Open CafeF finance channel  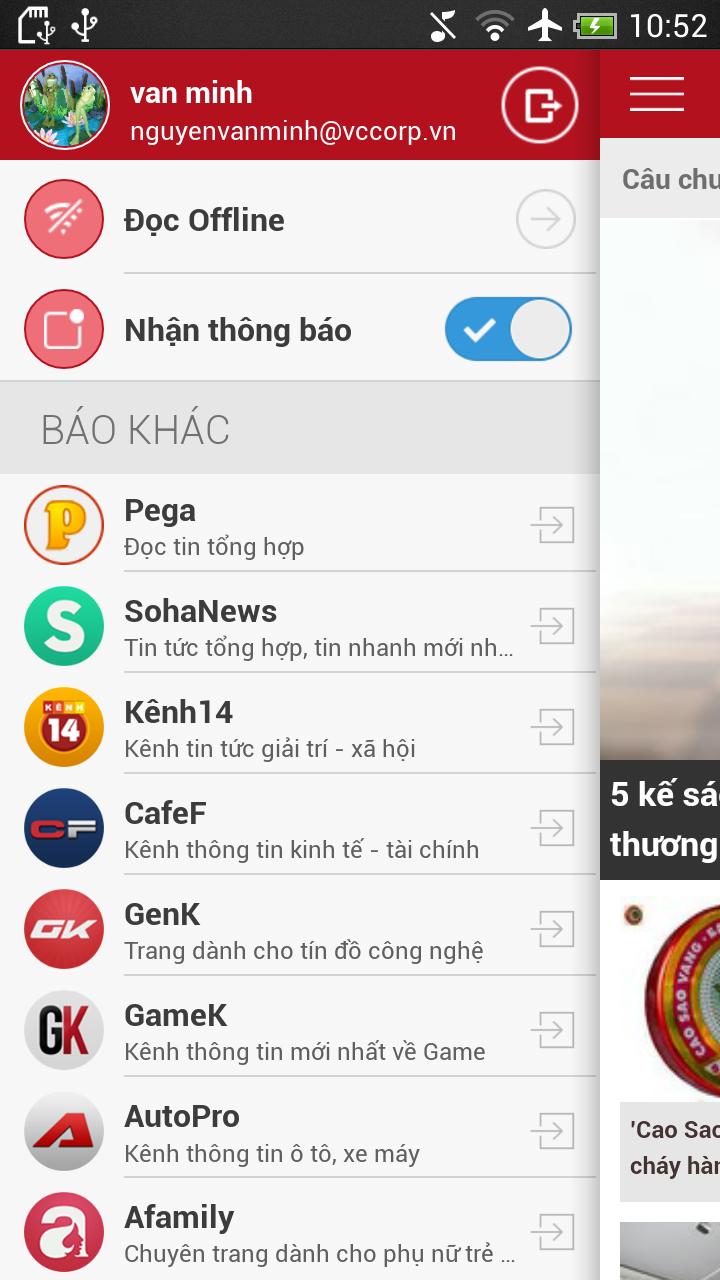pyautogui.click(x=300, y=829)
